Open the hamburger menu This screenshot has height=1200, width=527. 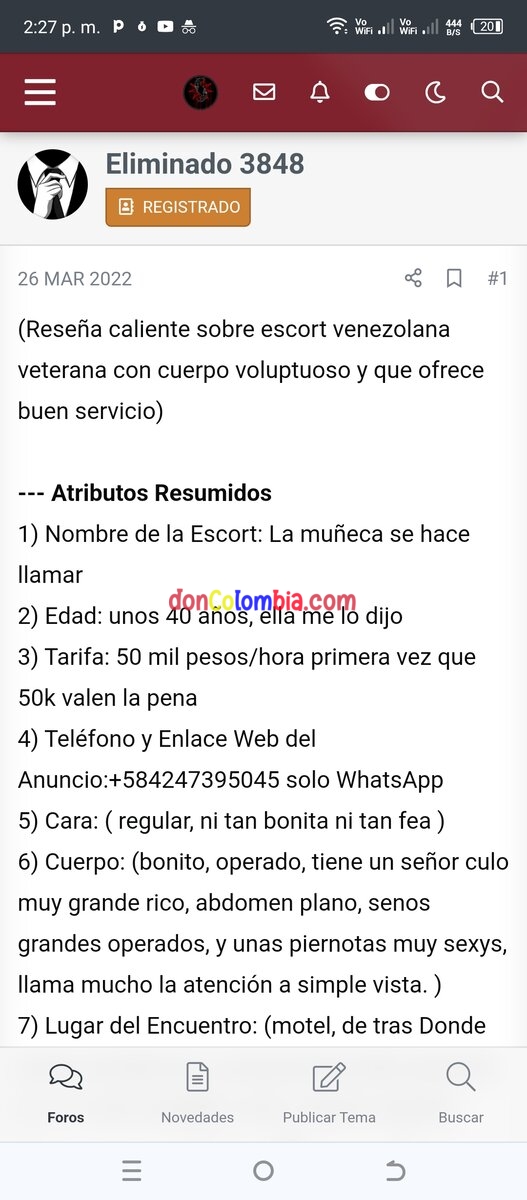[x=40, y=92]
